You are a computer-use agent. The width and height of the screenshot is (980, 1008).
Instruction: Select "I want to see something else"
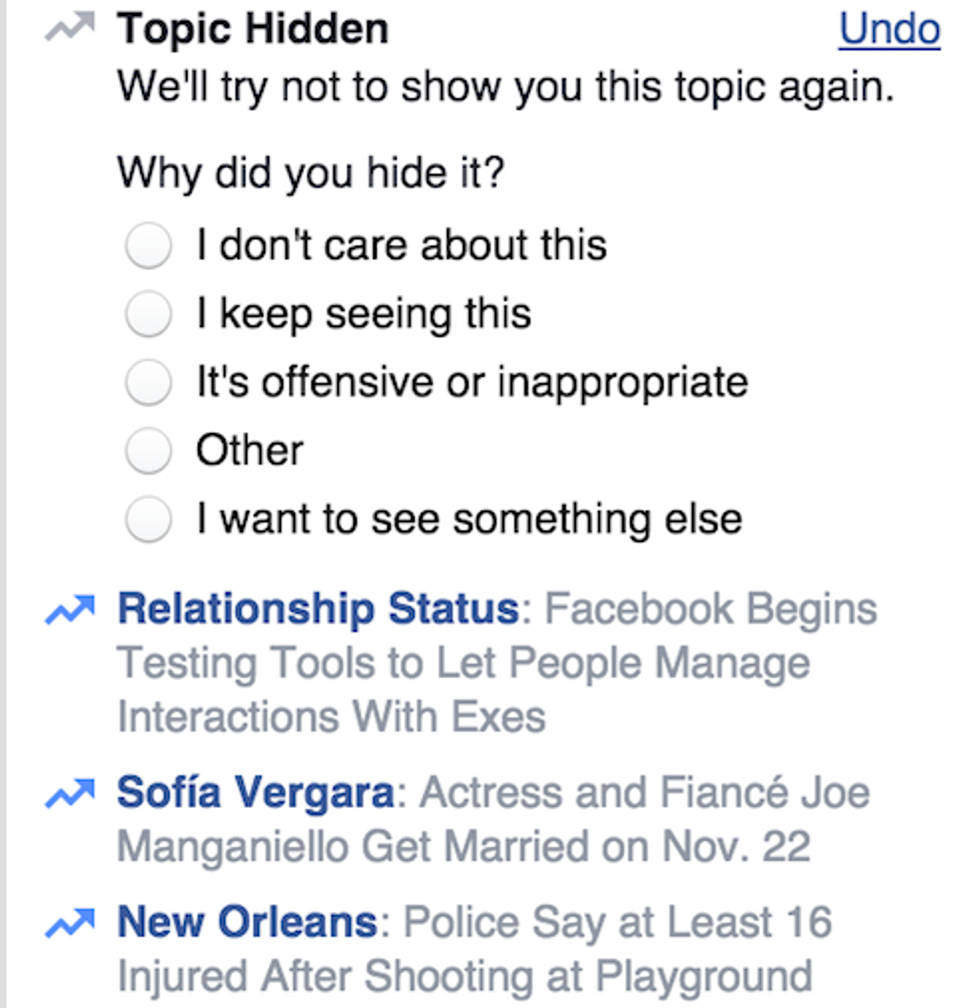149,520
